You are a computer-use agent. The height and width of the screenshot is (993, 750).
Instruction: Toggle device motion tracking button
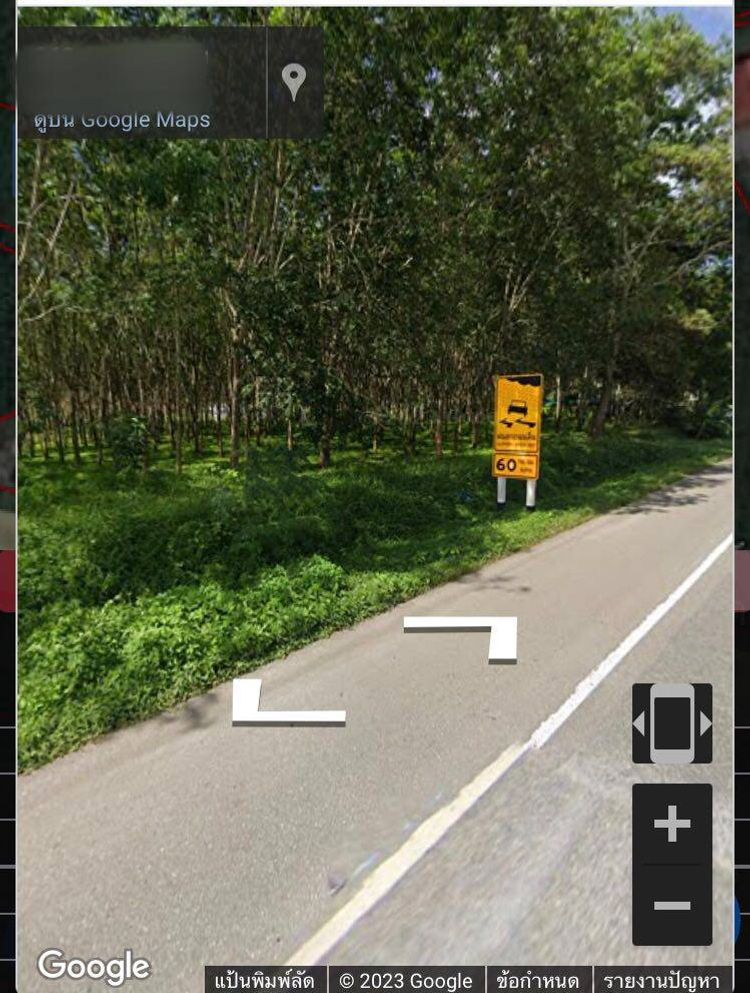tap(672, 723)
